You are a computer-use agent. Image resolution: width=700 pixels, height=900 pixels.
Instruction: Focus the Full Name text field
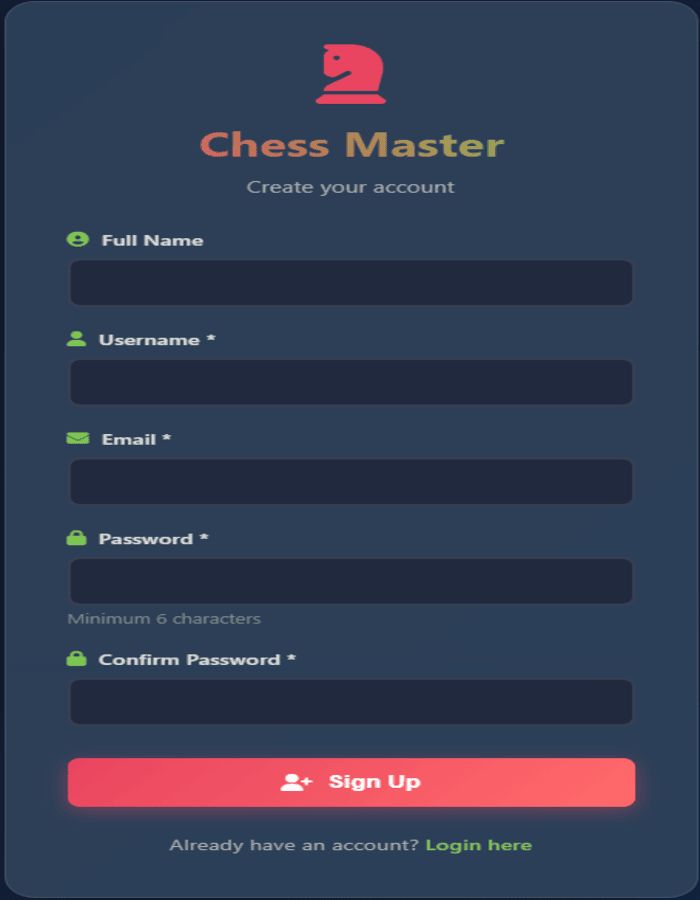[x=350, y=283]
